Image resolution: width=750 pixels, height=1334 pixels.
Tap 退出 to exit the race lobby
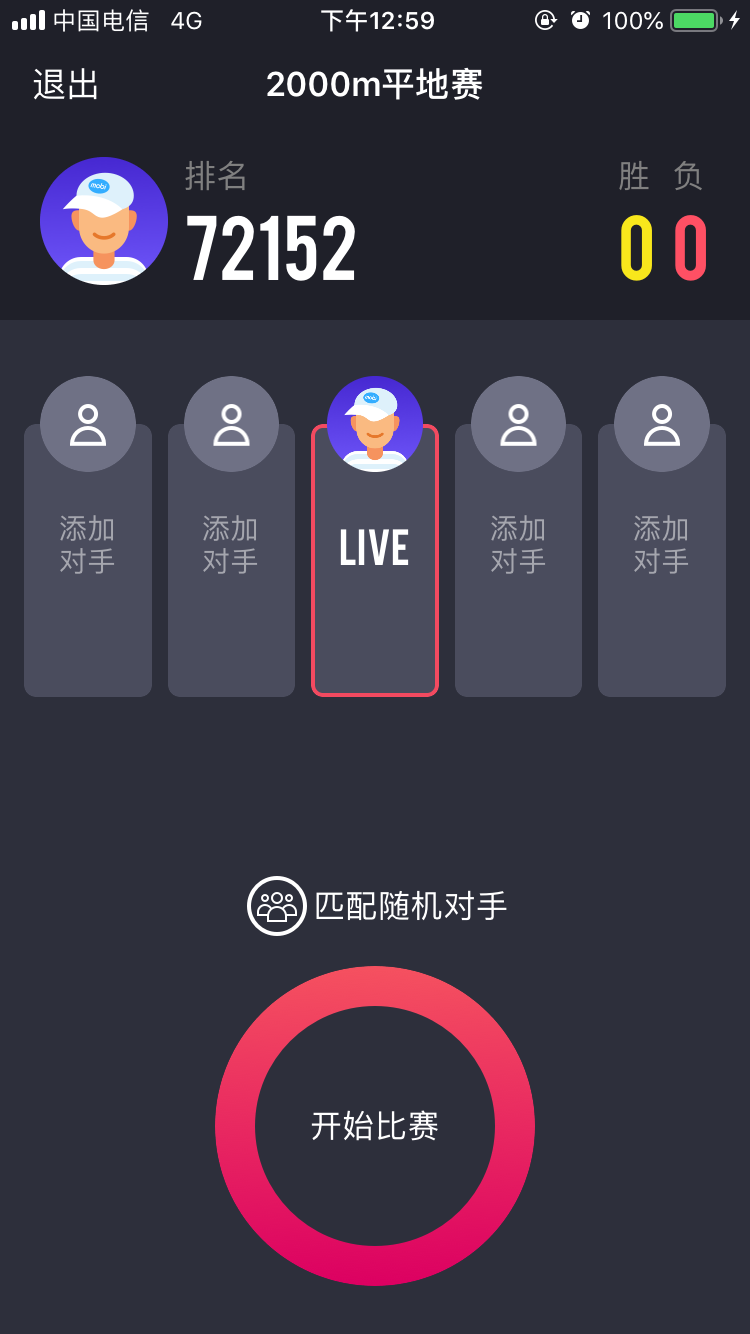coord(66,85)
